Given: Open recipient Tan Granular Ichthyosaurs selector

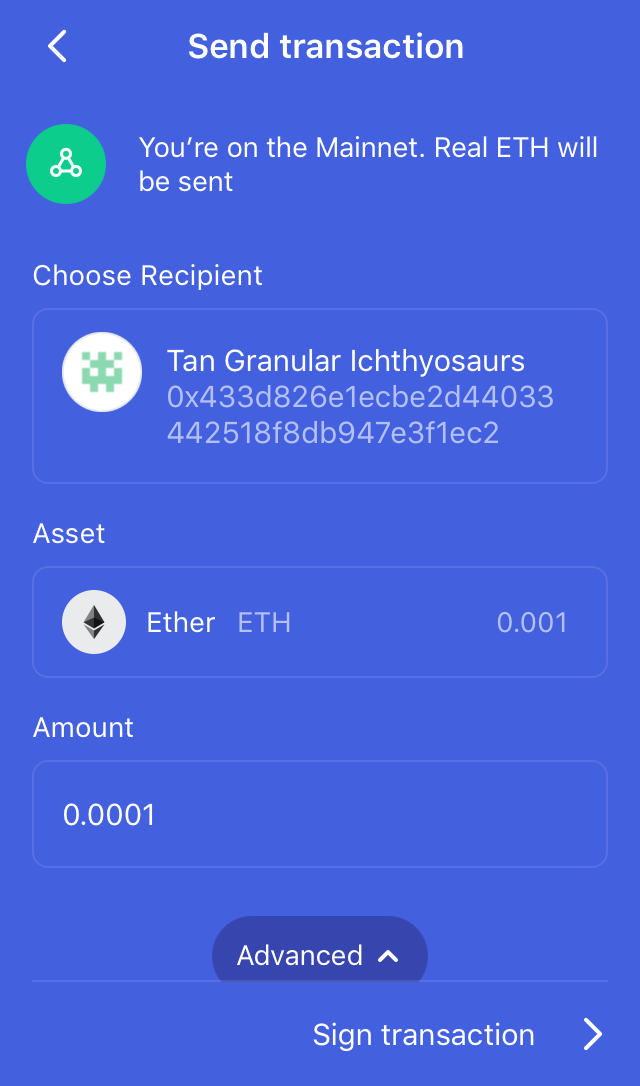Looking at the screenshot, I should (x=320, y=395).
